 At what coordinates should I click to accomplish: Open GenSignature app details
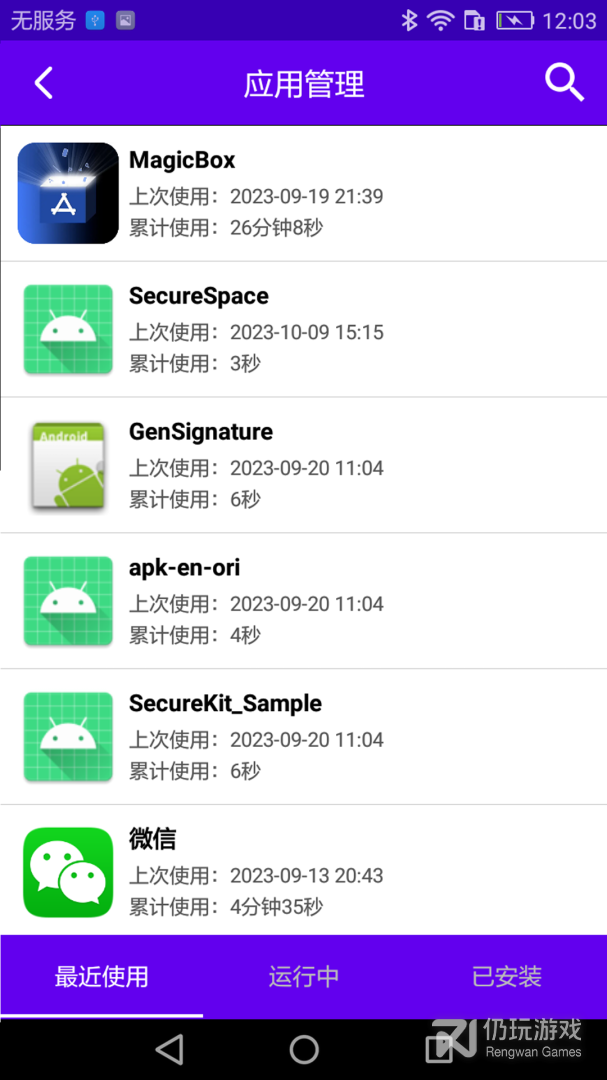coord(303,465)
